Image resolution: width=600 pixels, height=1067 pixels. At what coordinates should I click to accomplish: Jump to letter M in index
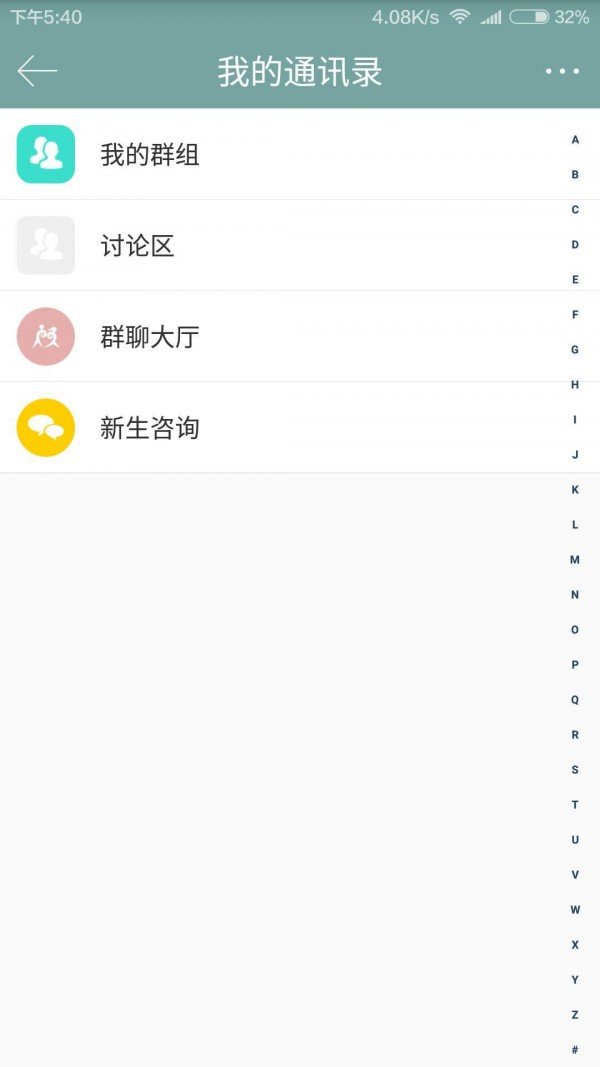point(575,560)
